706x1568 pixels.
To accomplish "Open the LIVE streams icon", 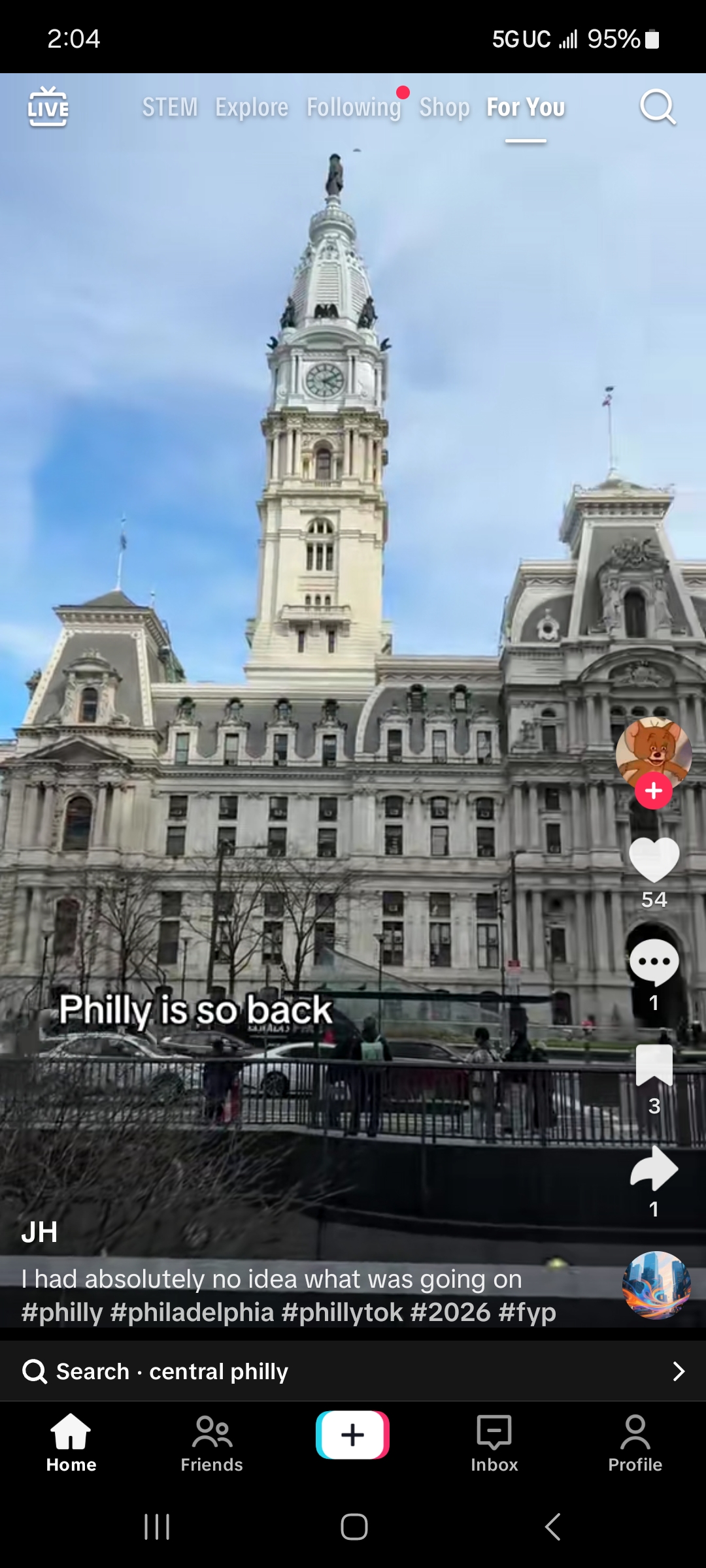I will pyautogui.click(x=48, y=107).
